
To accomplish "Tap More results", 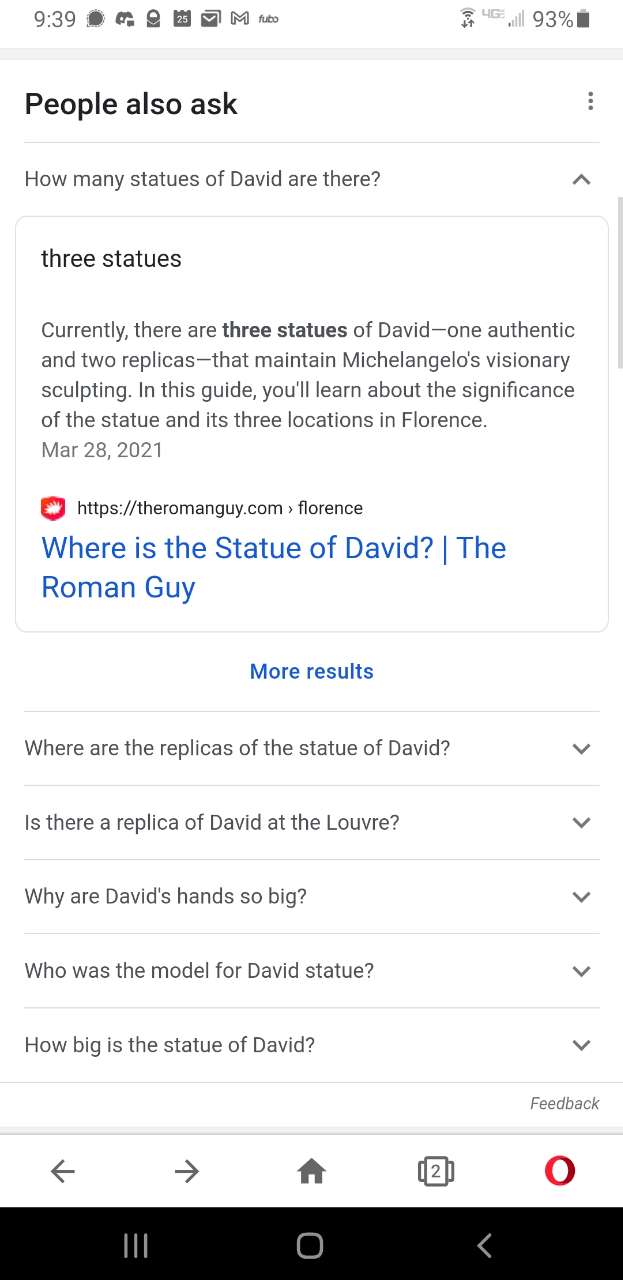I will [x=312, y=671].
